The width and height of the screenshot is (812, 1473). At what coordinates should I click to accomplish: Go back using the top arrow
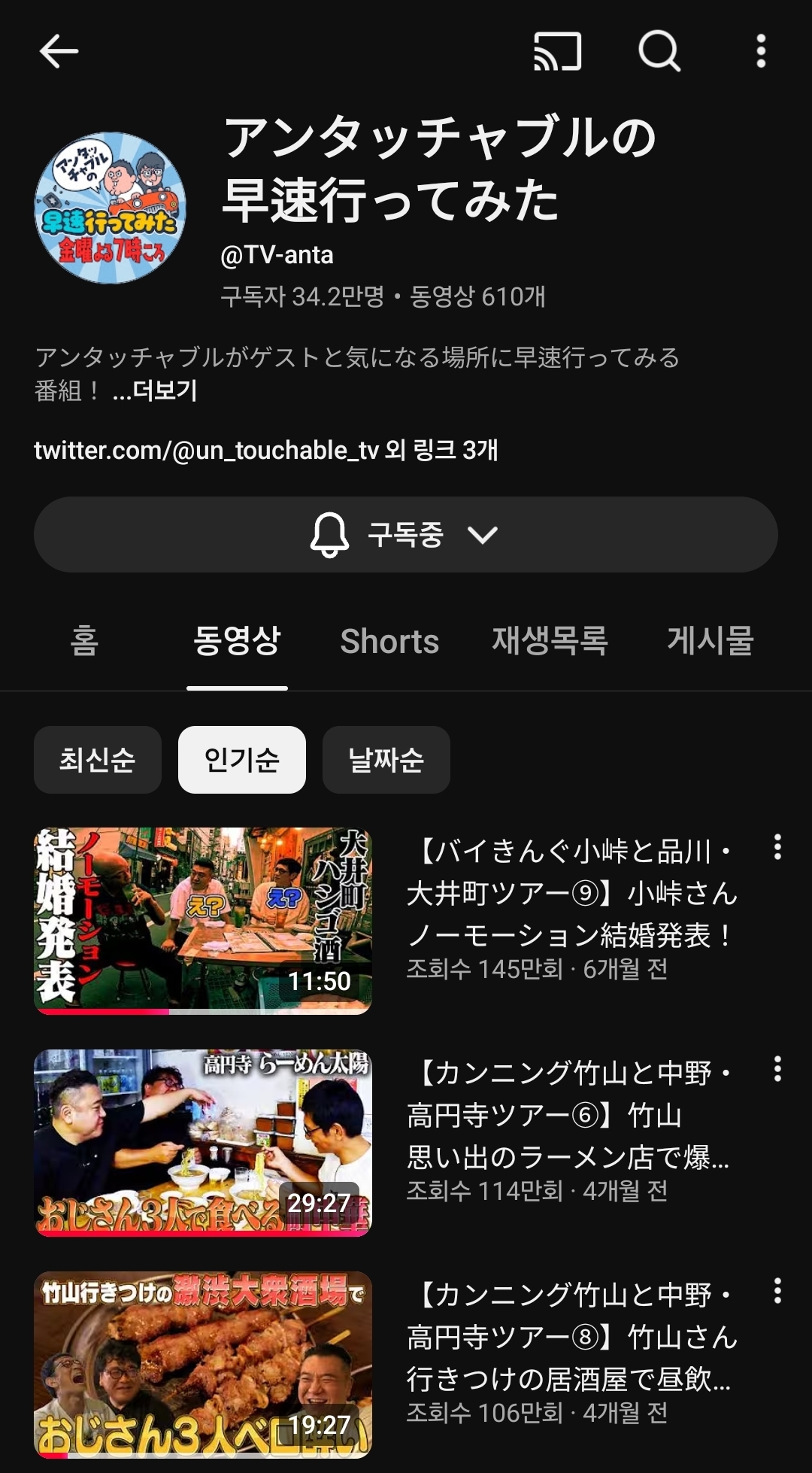tap(59, 52)
